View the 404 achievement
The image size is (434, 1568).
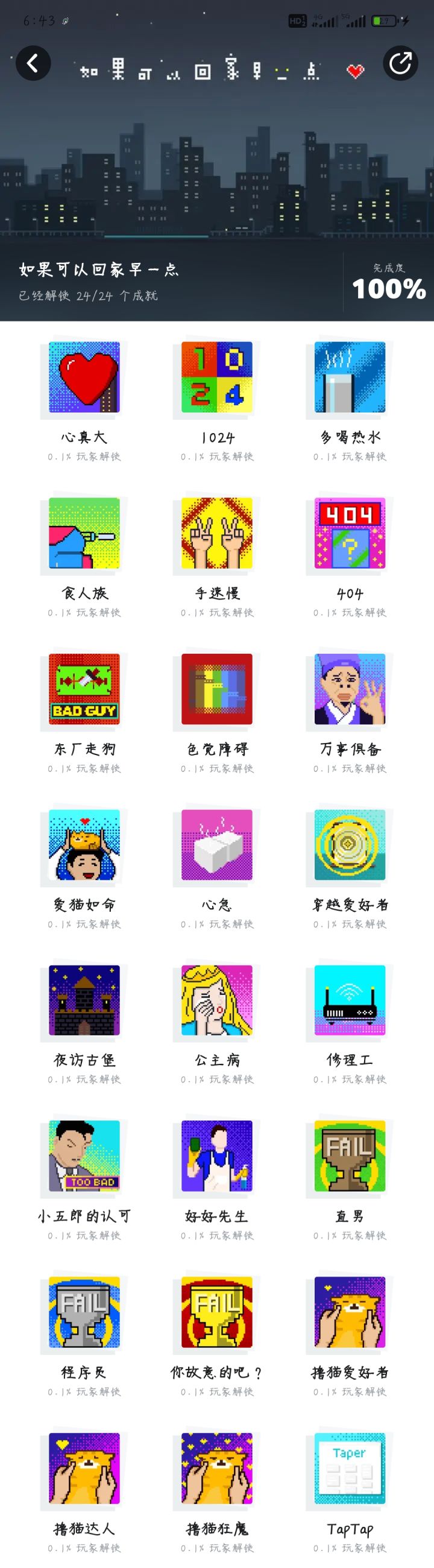coord(350,533)
